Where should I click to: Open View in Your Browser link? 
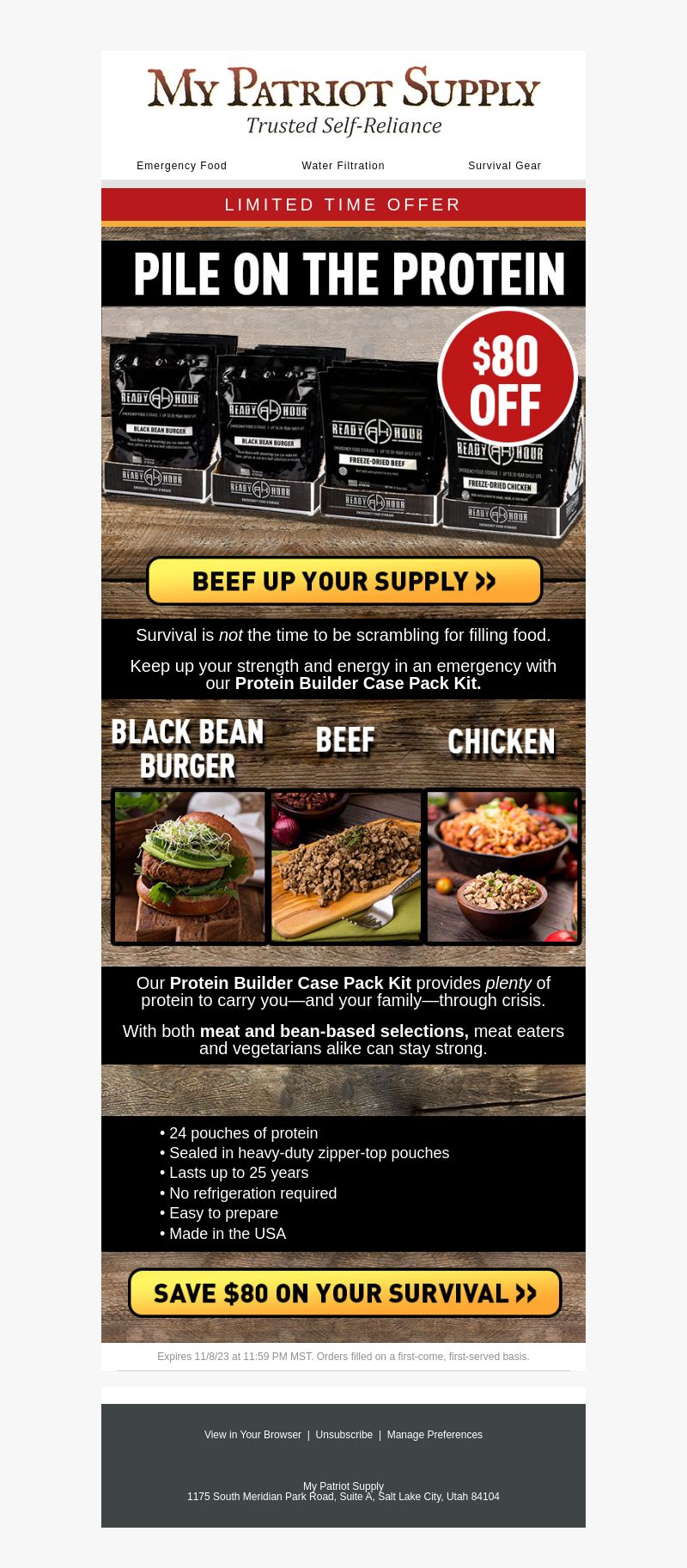(x=252, y=1435)
